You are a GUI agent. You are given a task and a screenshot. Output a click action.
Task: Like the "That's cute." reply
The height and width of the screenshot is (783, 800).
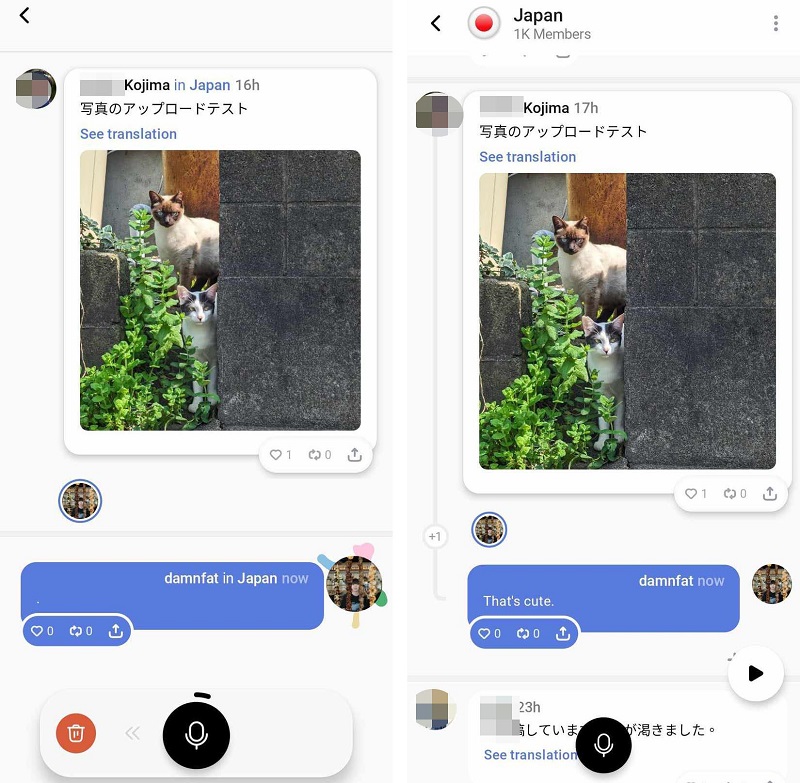pyautogui.click(x=489, y=633)
